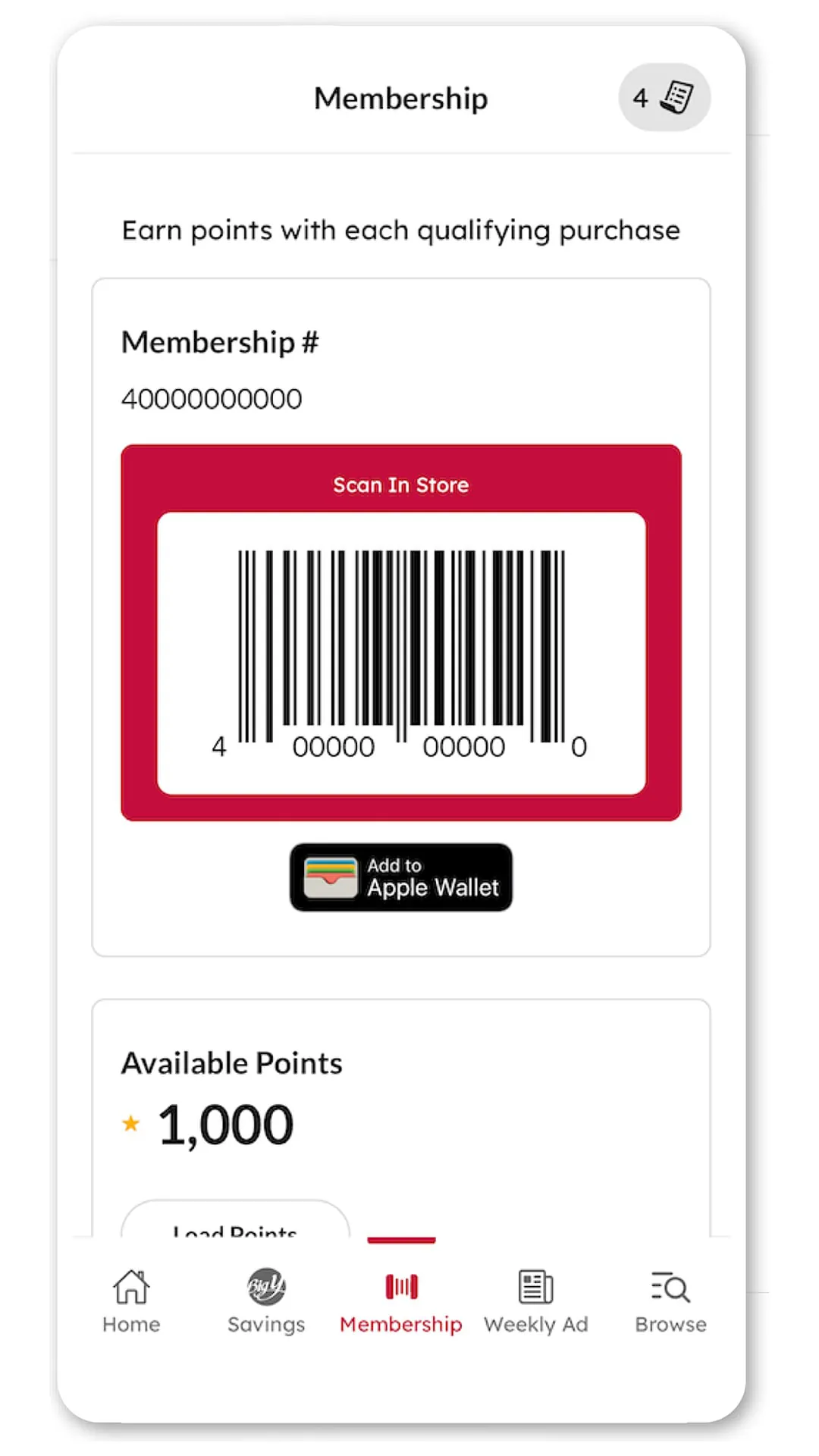Select the Membership tab

pos(400,1301)
